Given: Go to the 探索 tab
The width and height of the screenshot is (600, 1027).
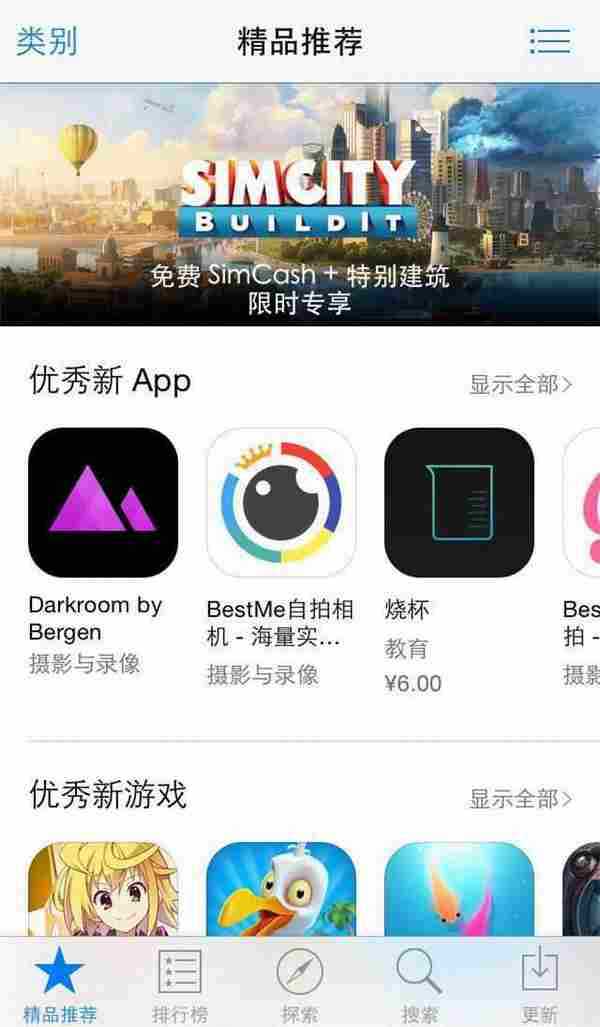Looking at the screenshot, I should tap(300, 984).
